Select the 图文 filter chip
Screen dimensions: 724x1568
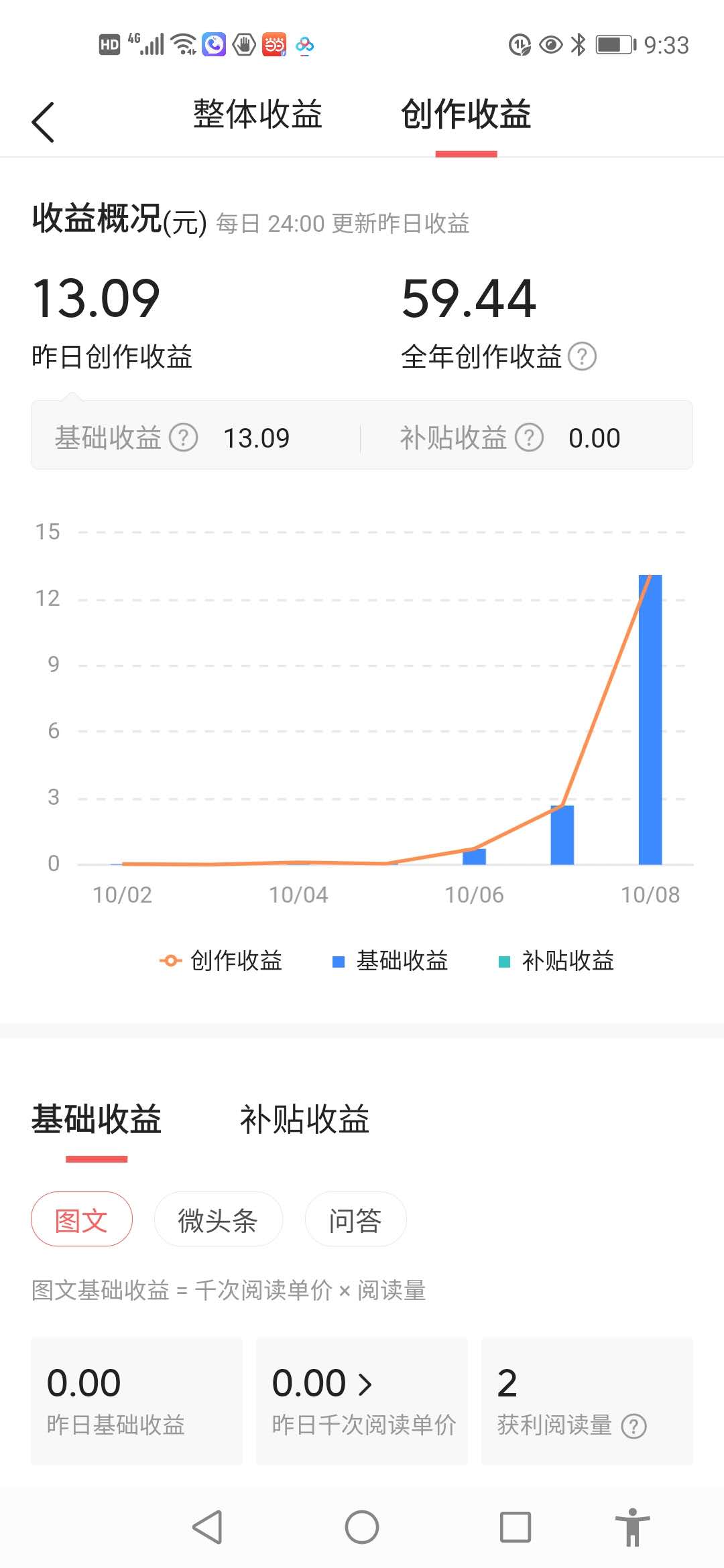(x=81, y=1220)
